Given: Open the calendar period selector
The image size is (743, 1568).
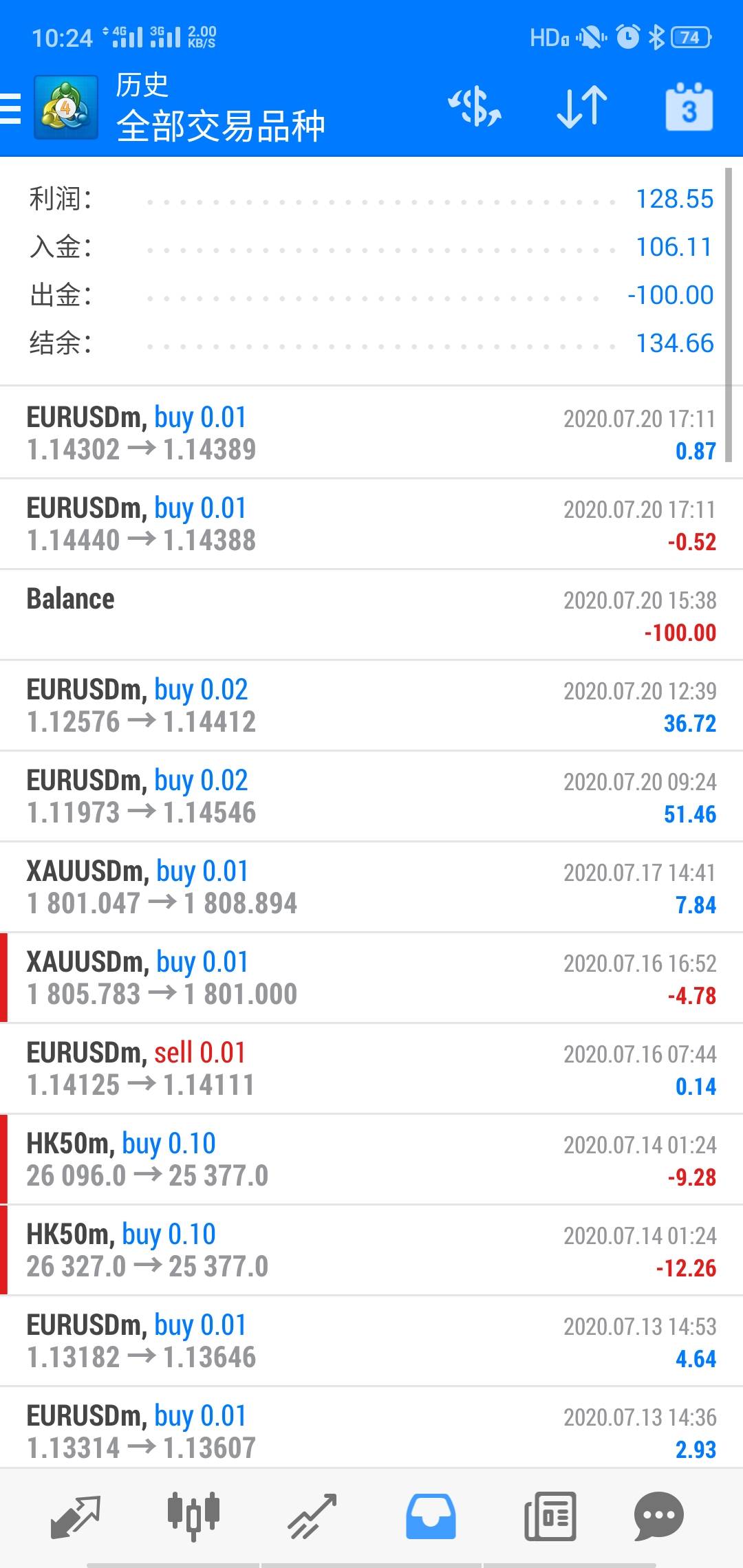Looking at the screenshot, I should click(x=689, y=107).
